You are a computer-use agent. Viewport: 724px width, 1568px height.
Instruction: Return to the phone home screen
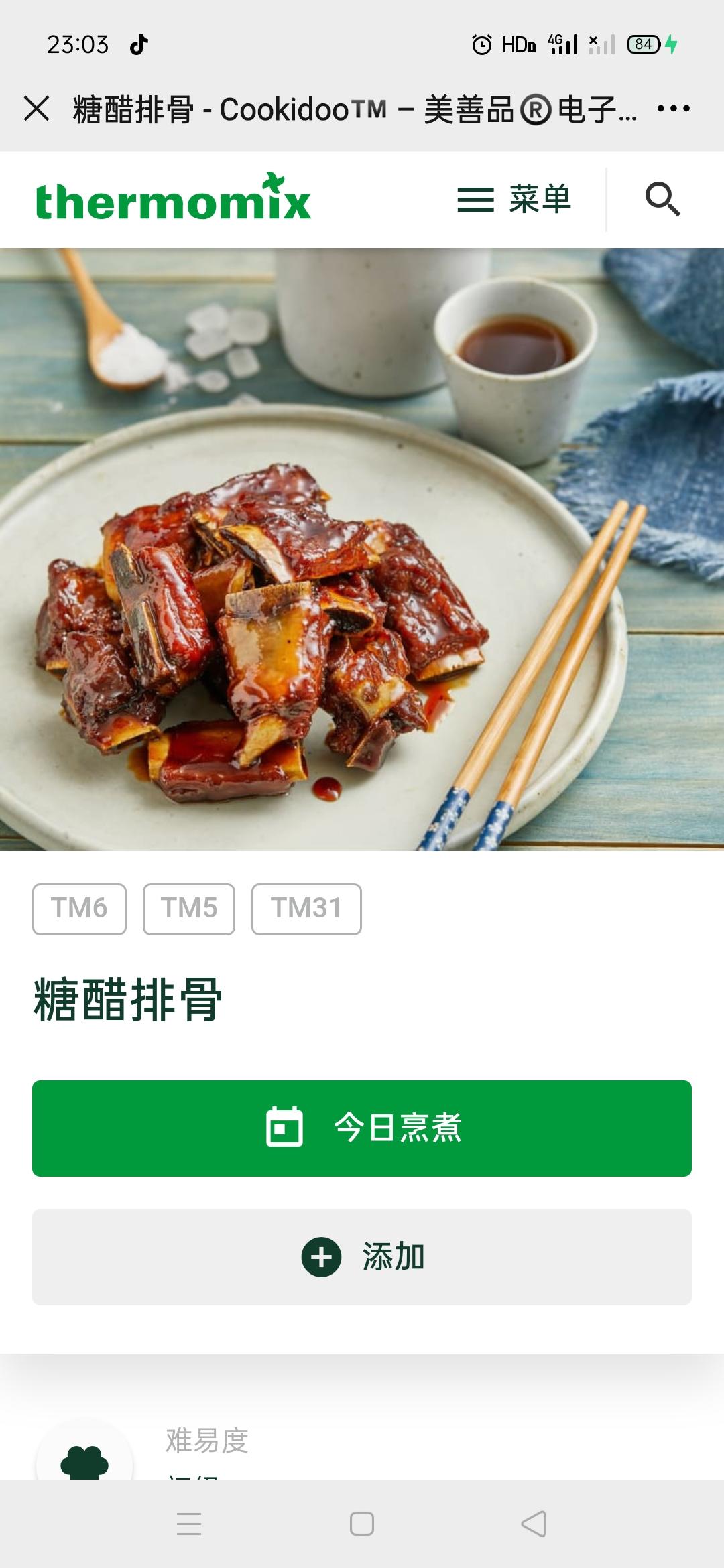[x=362, y=1523]
